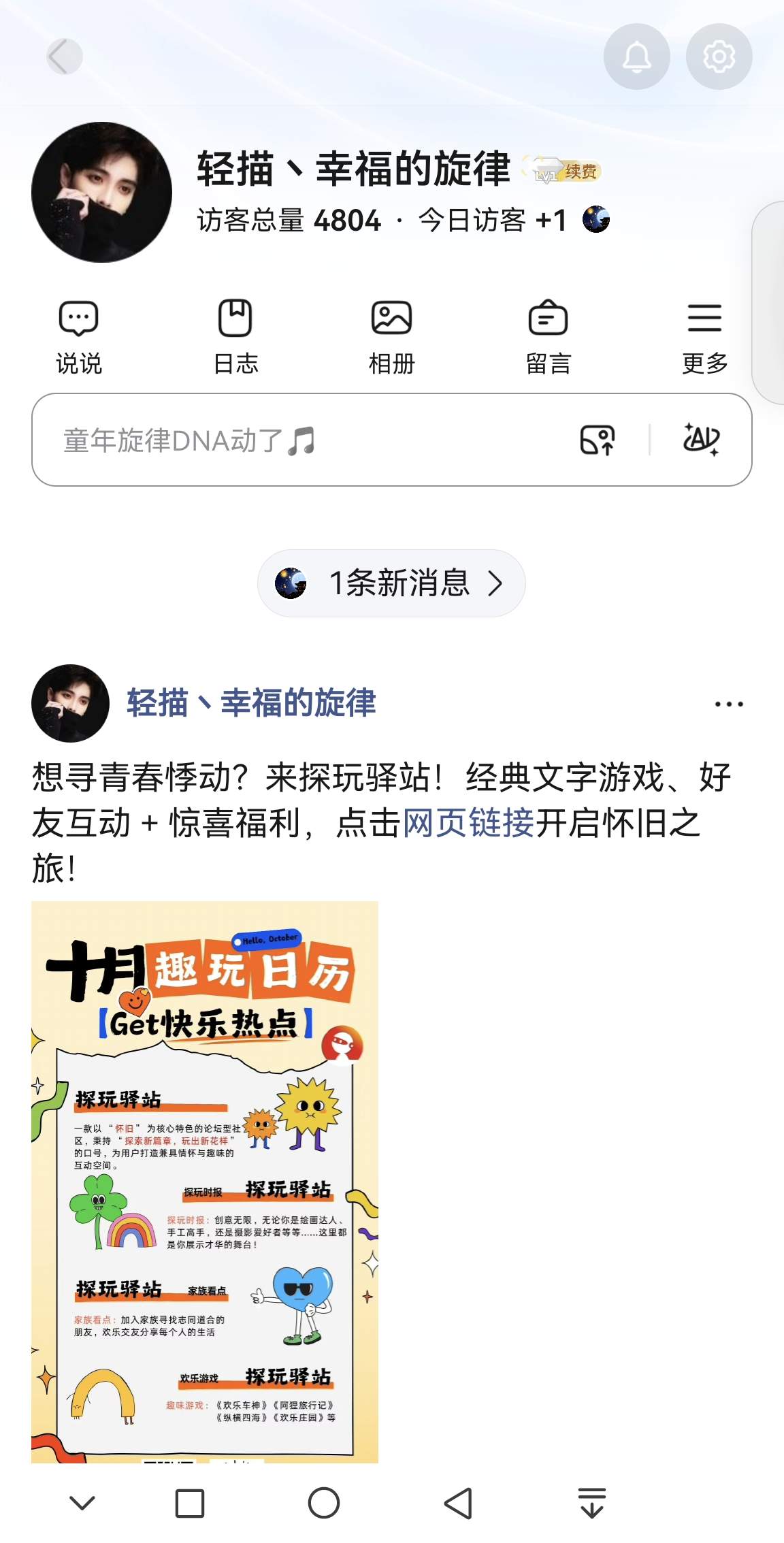Screen dimensions: 784x1543
Task: Tap the photo upload icon in input box
Action: click(597, 440)
